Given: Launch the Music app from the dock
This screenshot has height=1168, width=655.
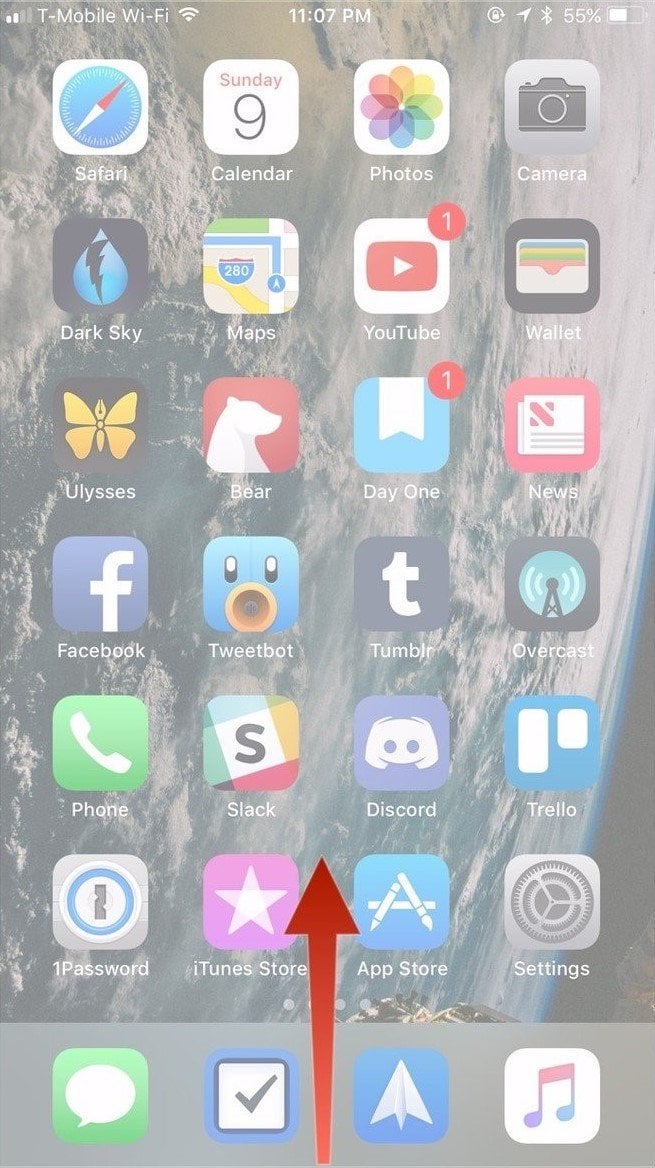Looking at the screenshot, I should click(x=552, y=1095).
